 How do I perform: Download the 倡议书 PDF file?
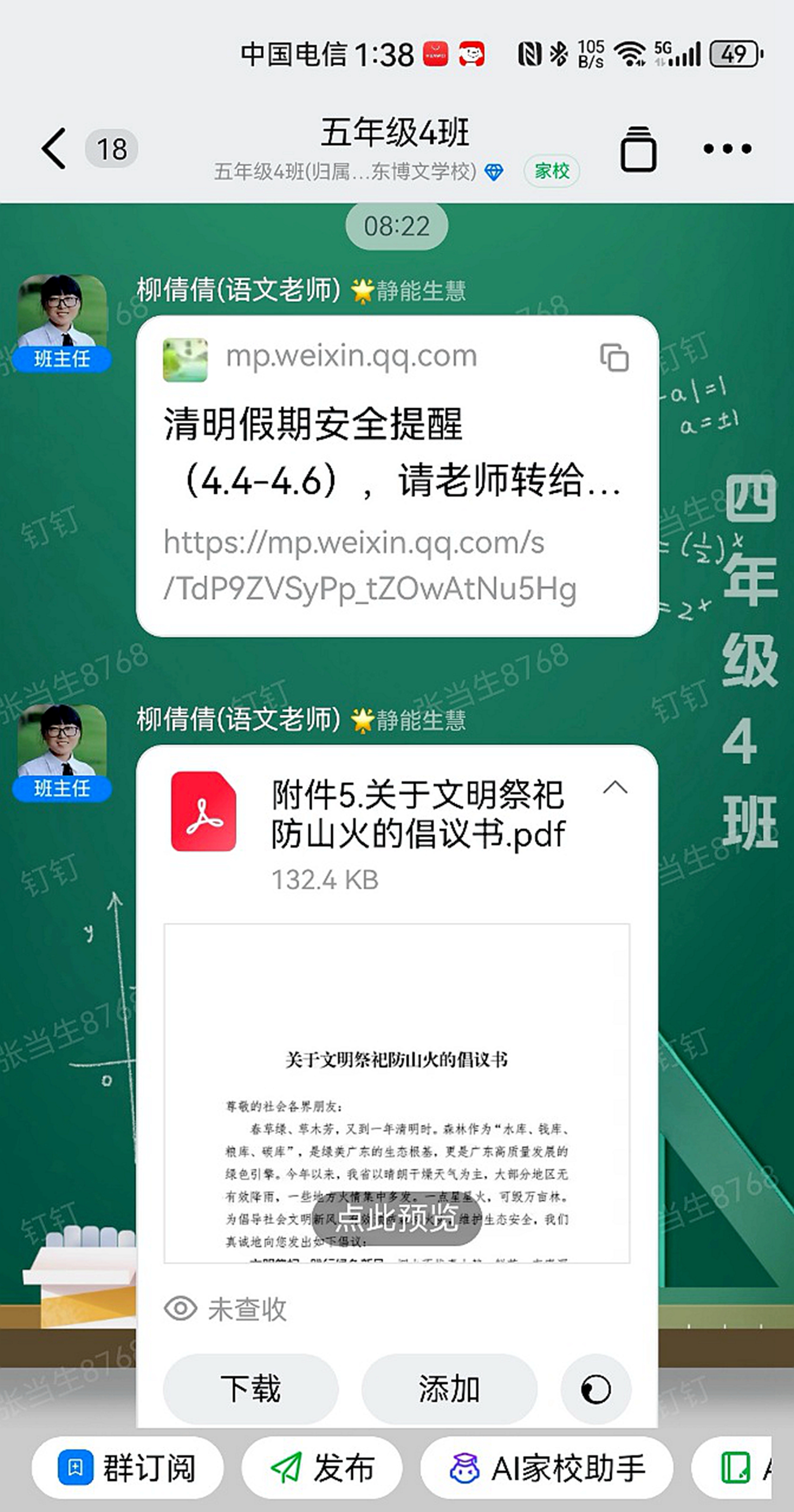coord(251,1389)
